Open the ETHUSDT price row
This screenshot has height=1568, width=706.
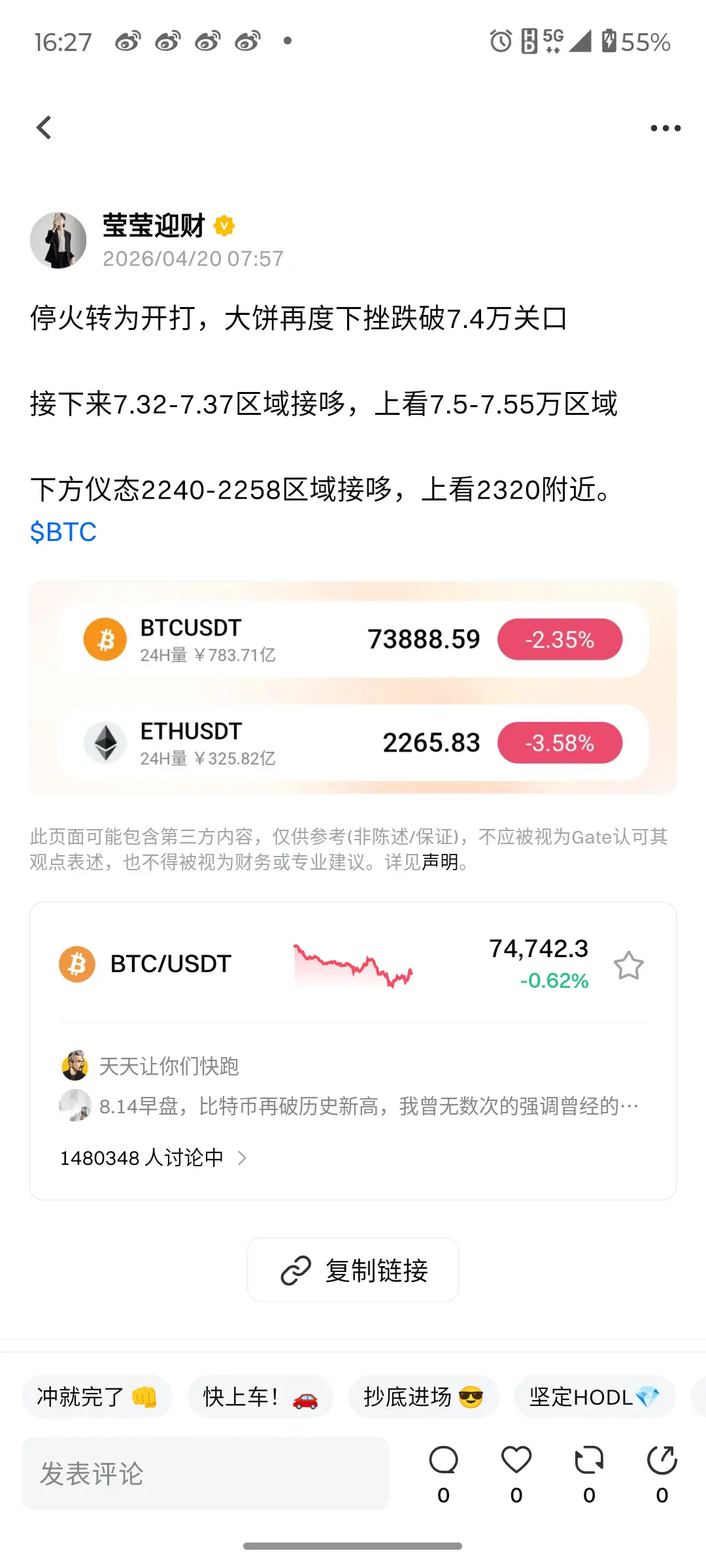pos(353,743)
